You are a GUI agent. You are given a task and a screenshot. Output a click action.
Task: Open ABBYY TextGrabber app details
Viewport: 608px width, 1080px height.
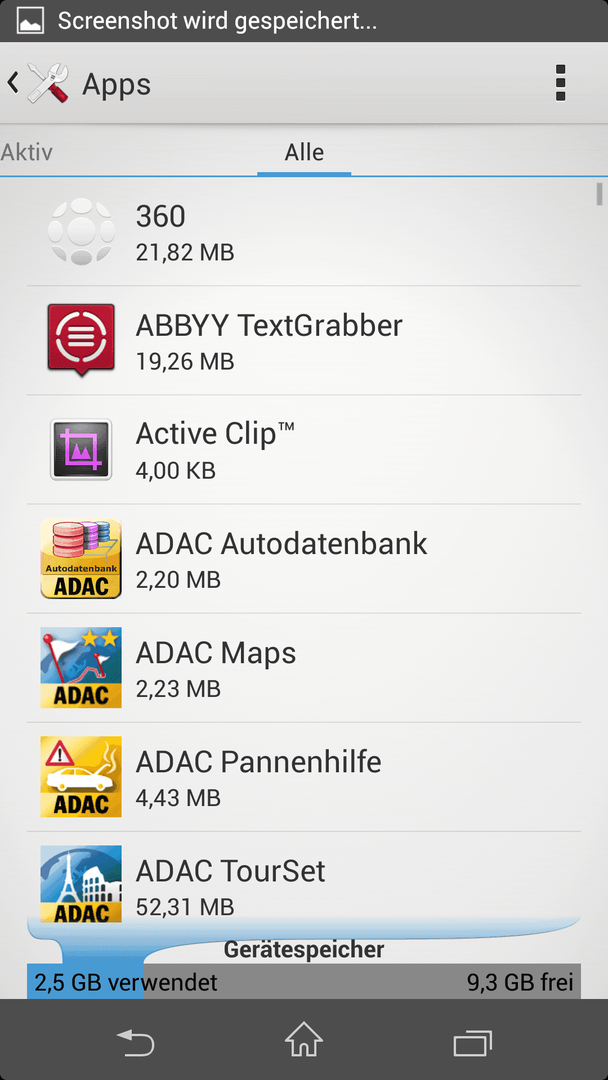click(x=304, y=341)
